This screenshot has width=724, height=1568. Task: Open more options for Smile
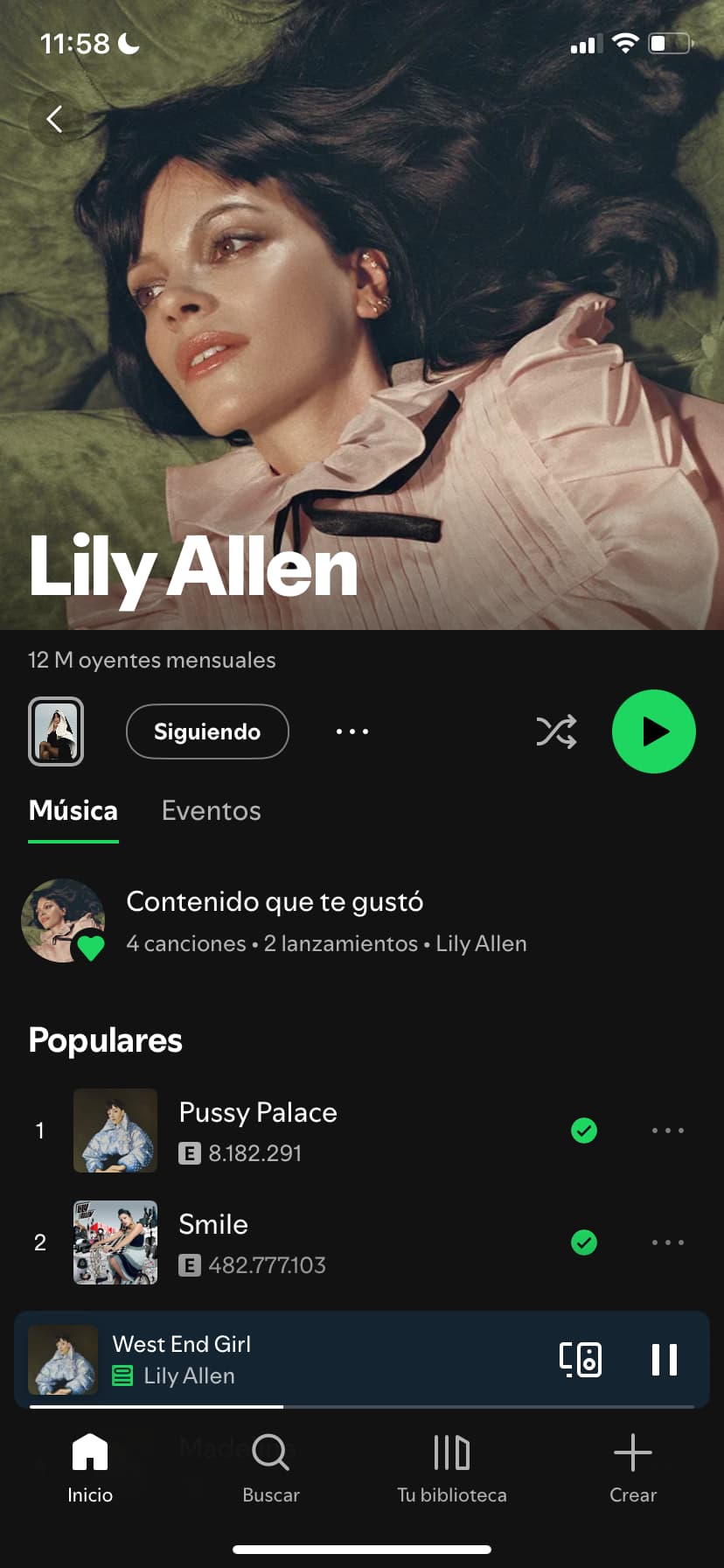click(668, 1242)
